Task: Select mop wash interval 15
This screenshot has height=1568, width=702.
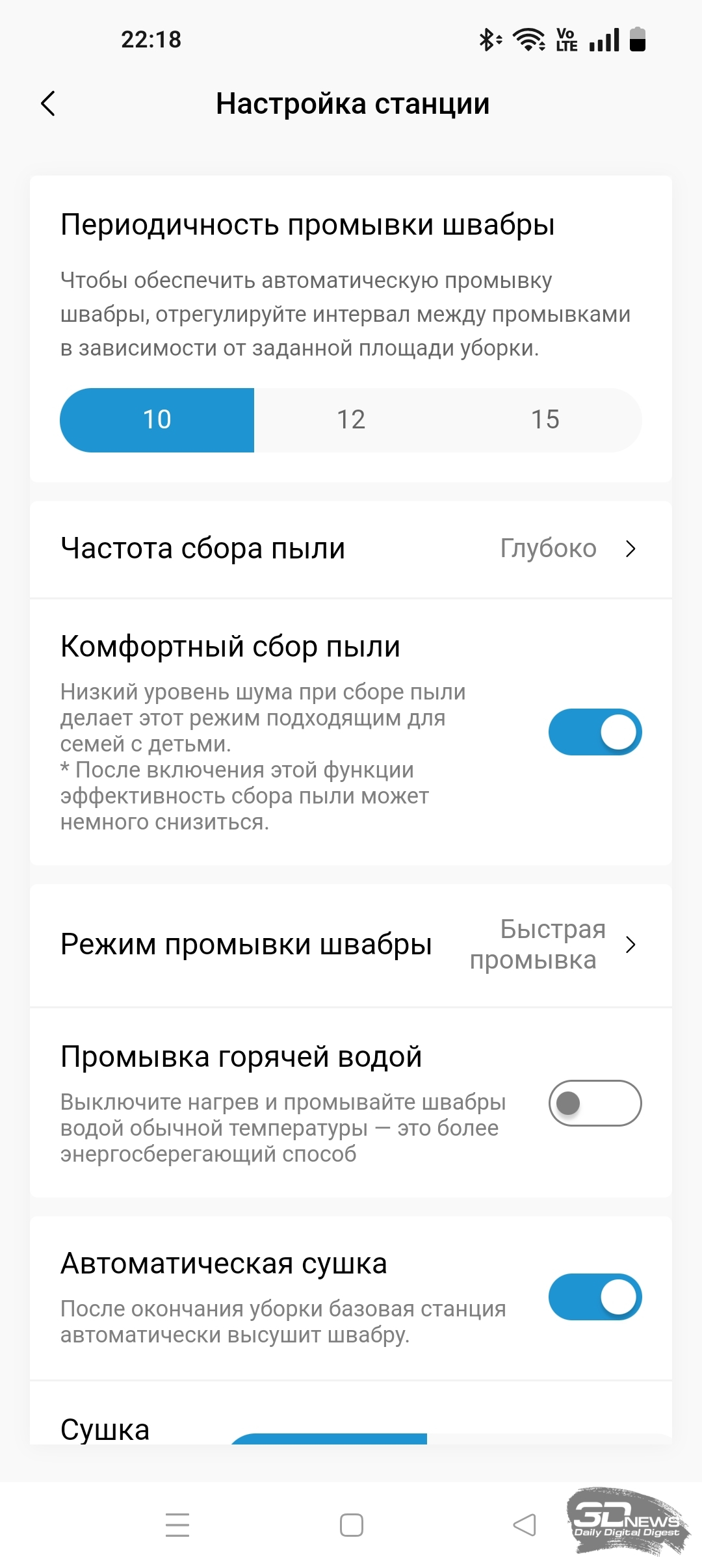Action: click(545, 420)
